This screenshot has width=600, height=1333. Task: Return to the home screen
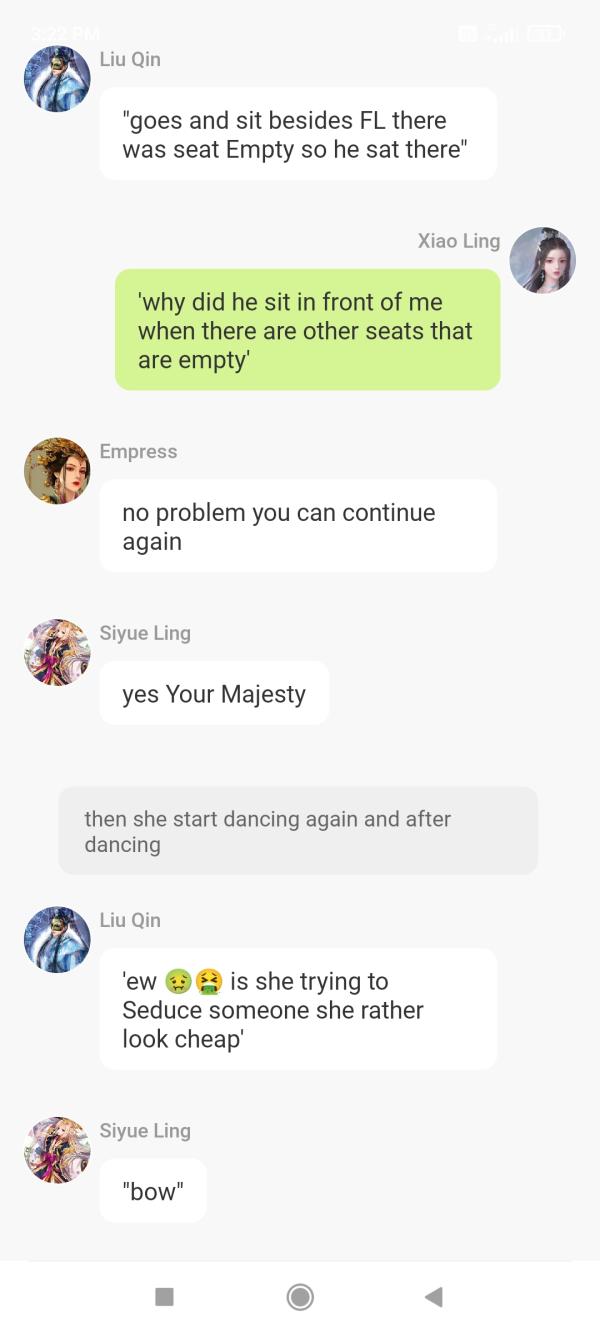click(300, 1297)
